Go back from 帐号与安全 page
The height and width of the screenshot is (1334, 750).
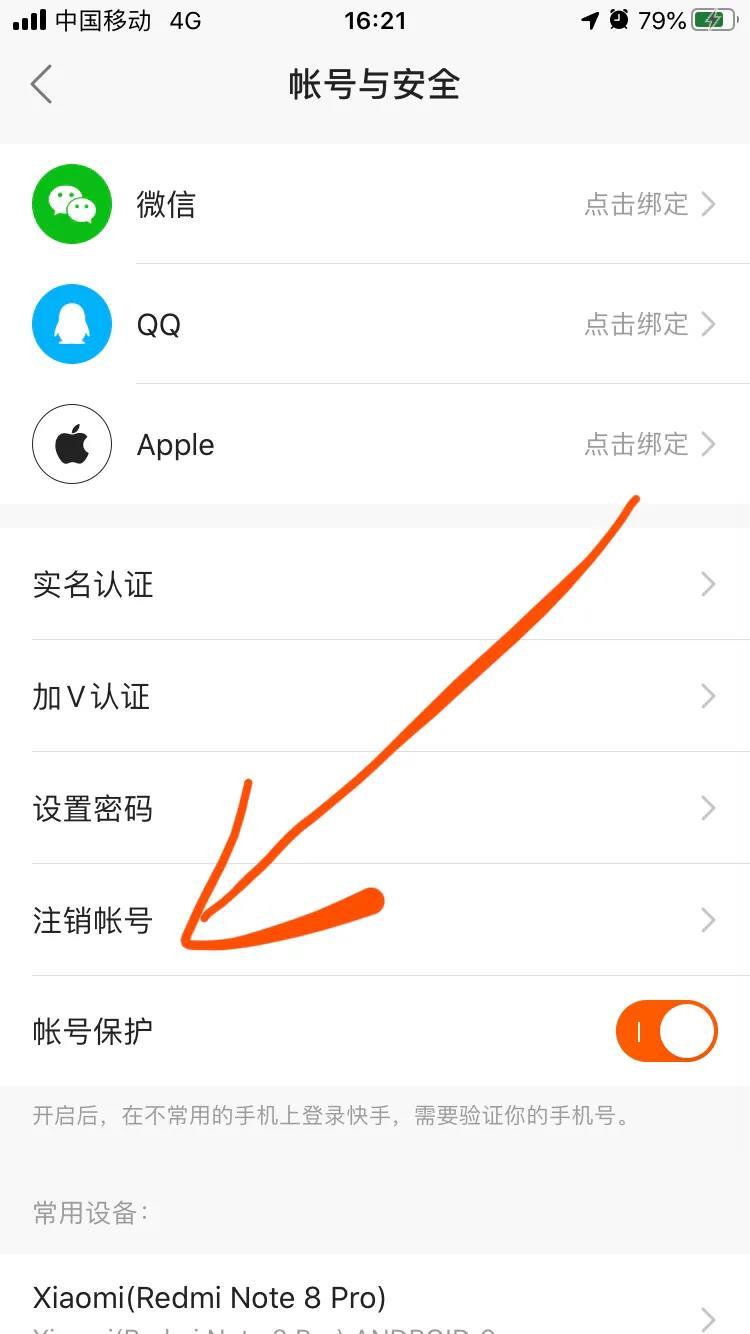tap(41, 85)
